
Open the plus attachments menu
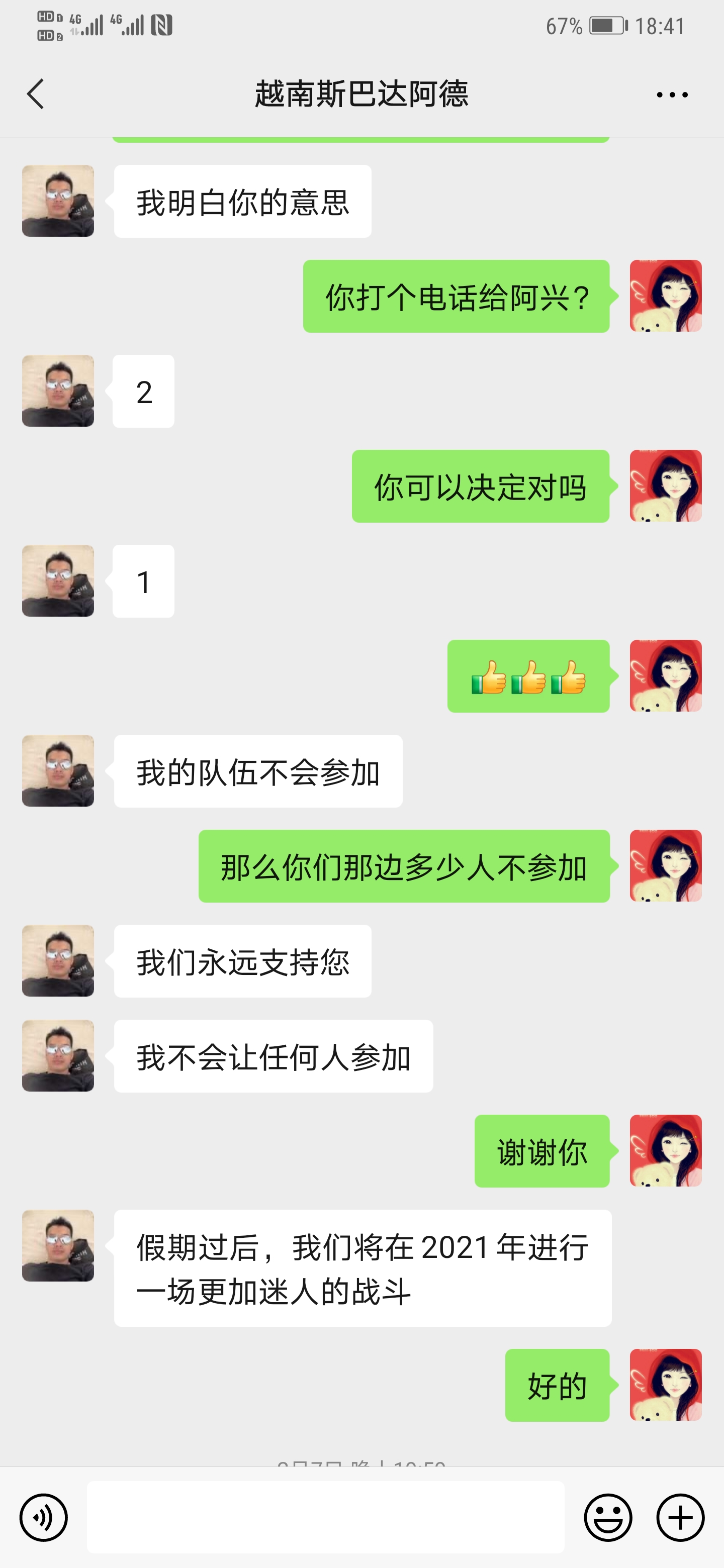coord(680,1517)
